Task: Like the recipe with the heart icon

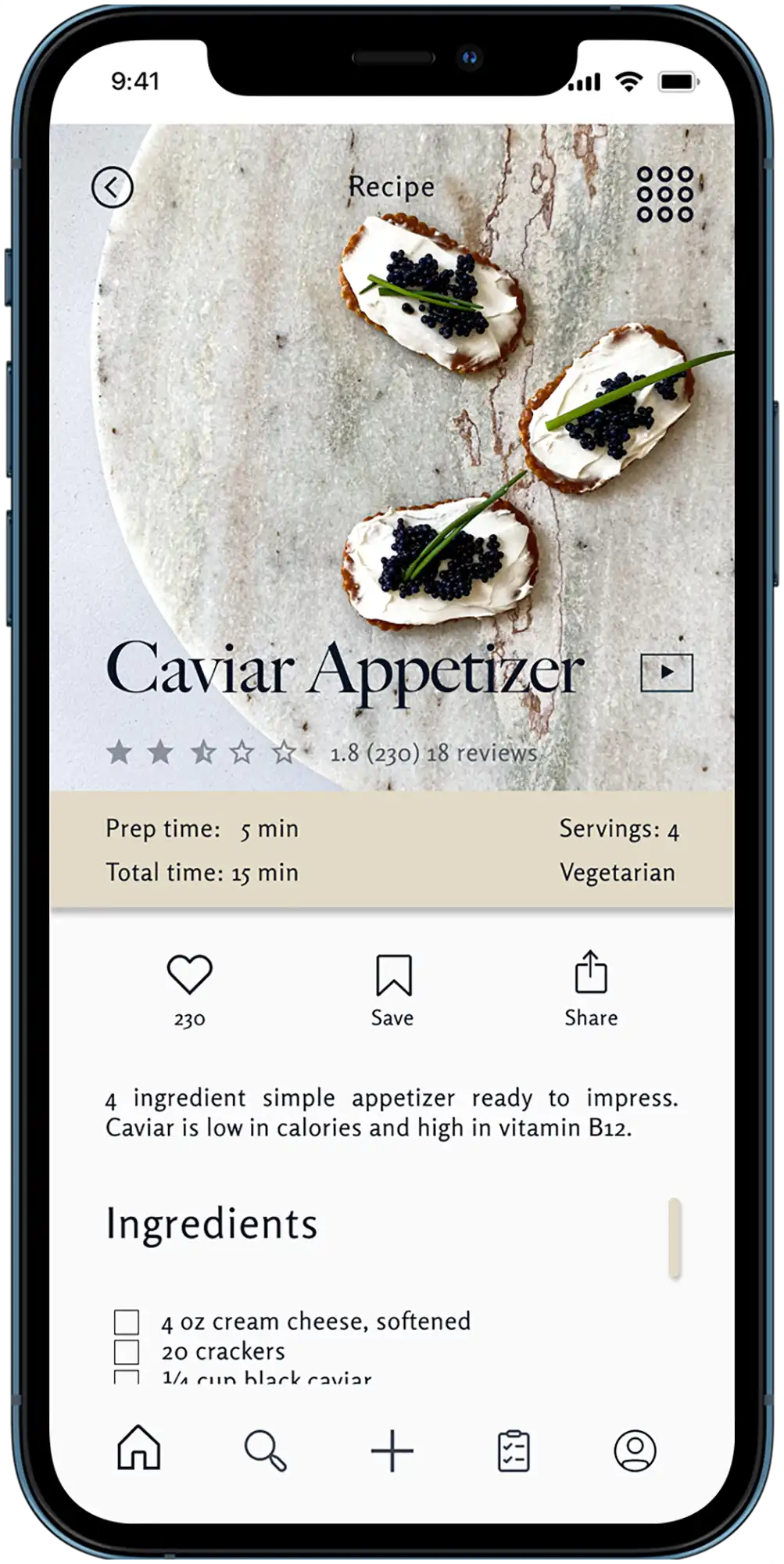Action: click(190, 974)
